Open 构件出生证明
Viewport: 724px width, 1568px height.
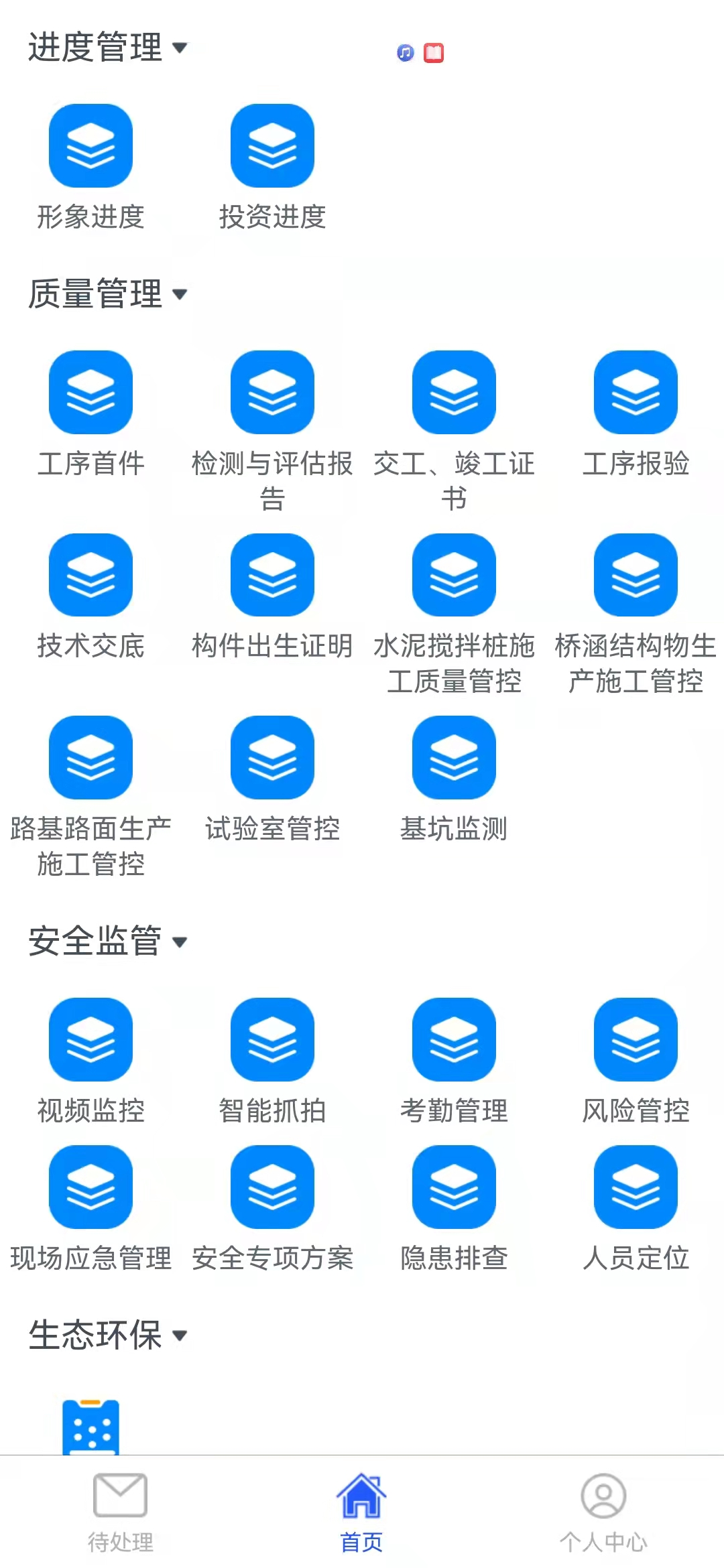coord(272,575)
